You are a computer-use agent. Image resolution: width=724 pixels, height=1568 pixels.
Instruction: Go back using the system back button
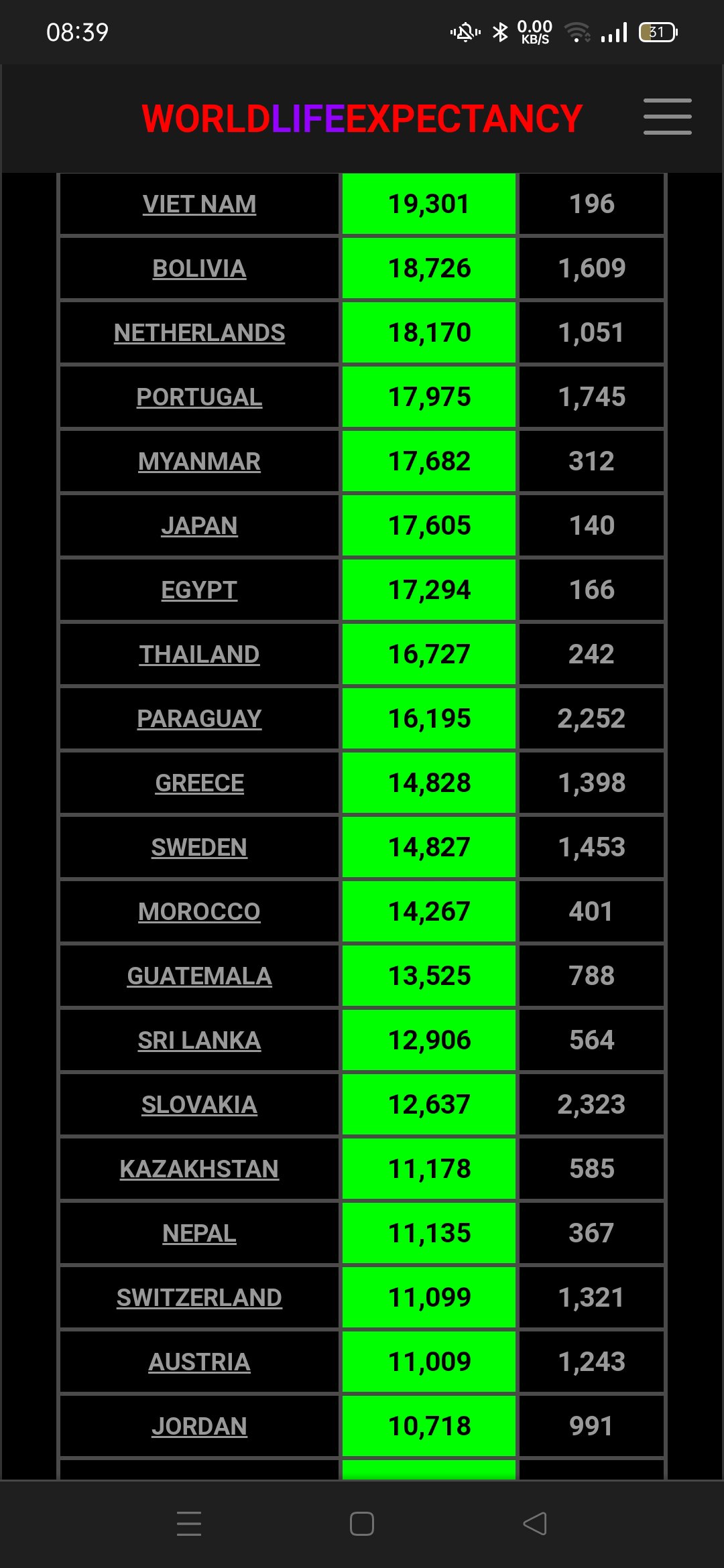(x=535, y=1524)
